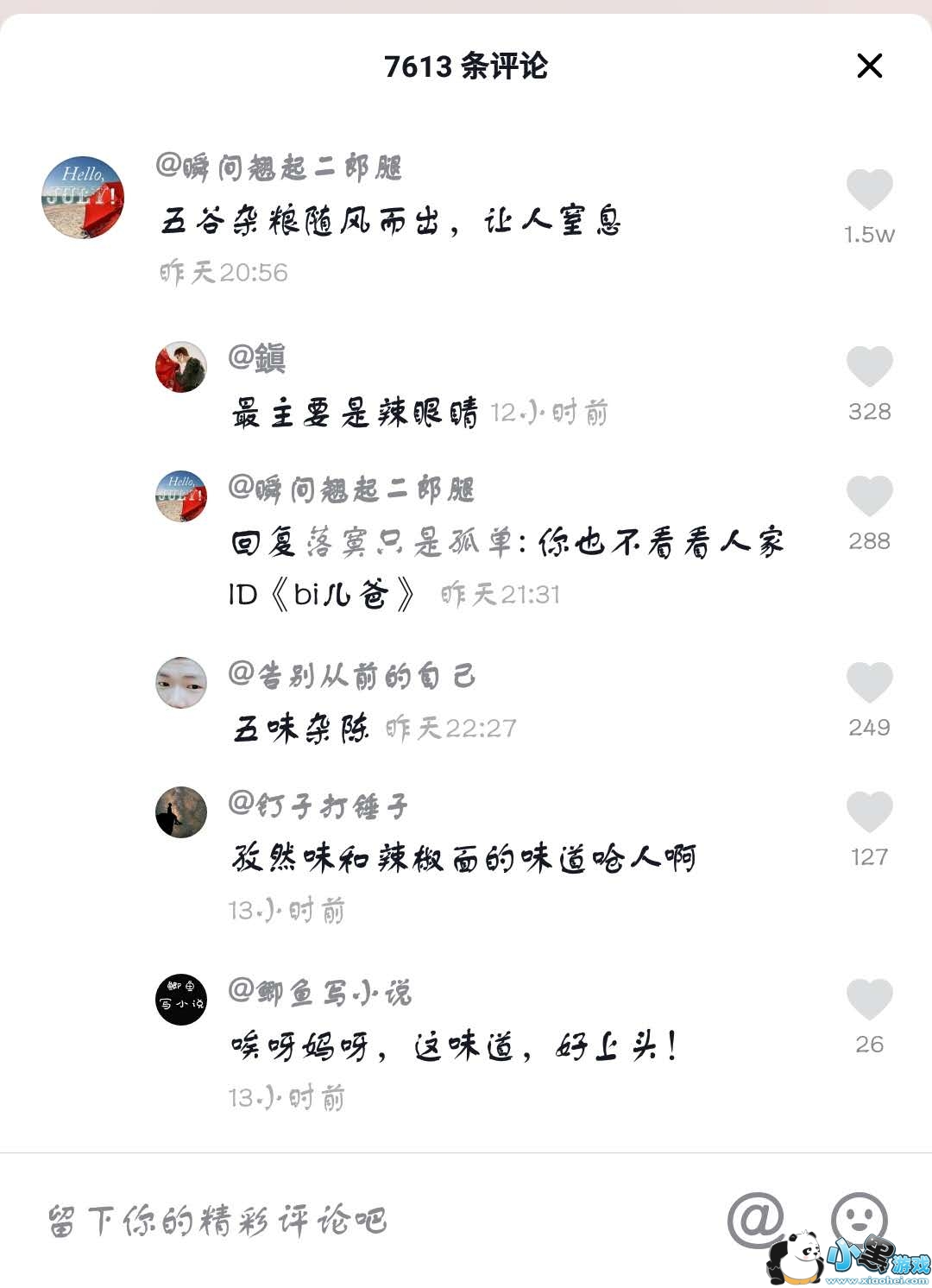
Task: Open the emoji picker smiley icon
Action: (x=858, y=1218)
